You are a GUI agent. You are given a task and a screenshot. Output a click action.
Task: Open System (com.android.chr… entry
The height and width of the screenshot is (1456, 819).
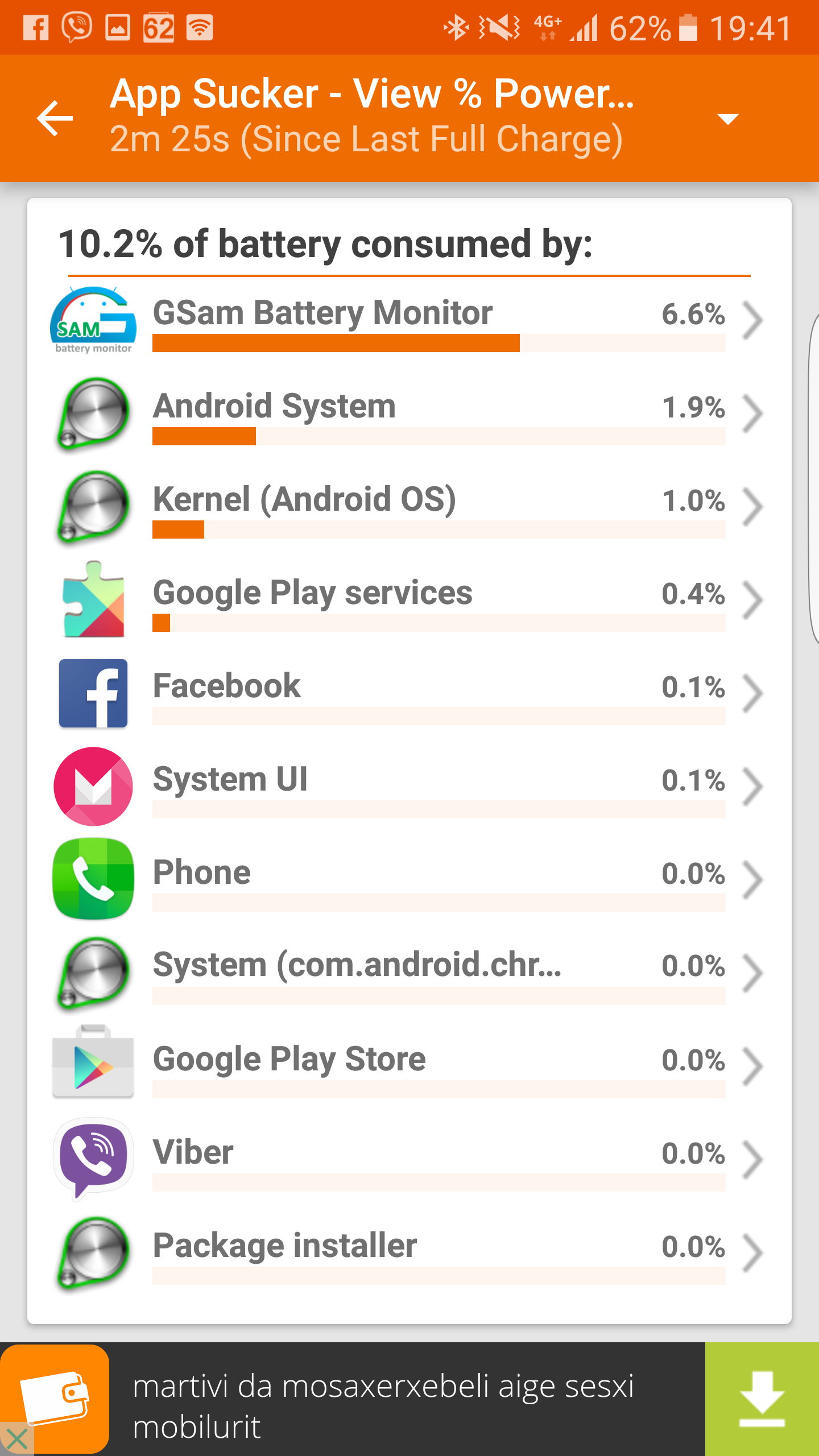pyautogui.click(x=408, y=973)
